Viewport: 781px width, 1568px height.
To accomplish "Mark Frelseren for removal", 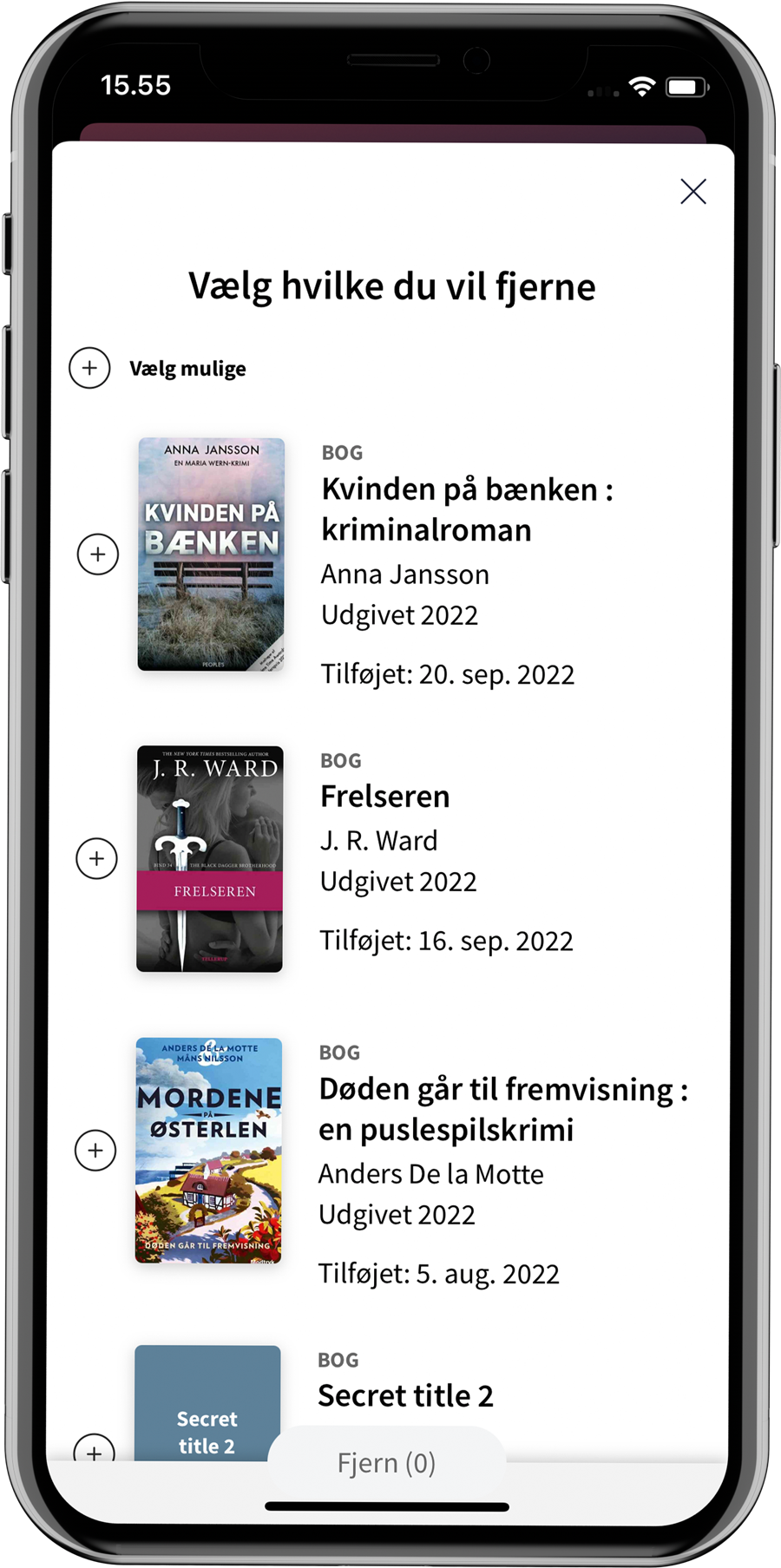I will [x=97, y=859].
